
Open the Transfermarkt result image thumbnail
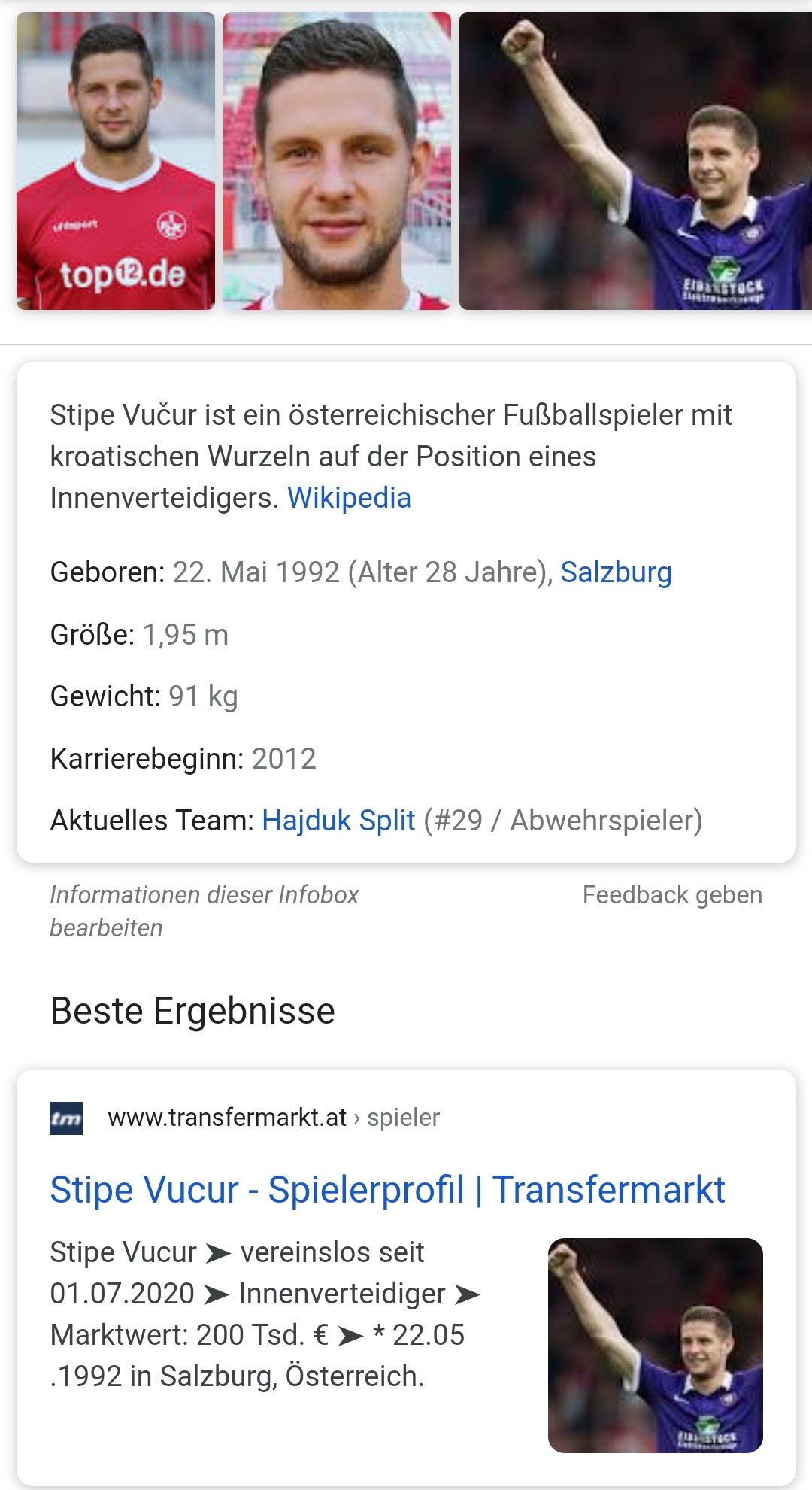(656, 1345)
